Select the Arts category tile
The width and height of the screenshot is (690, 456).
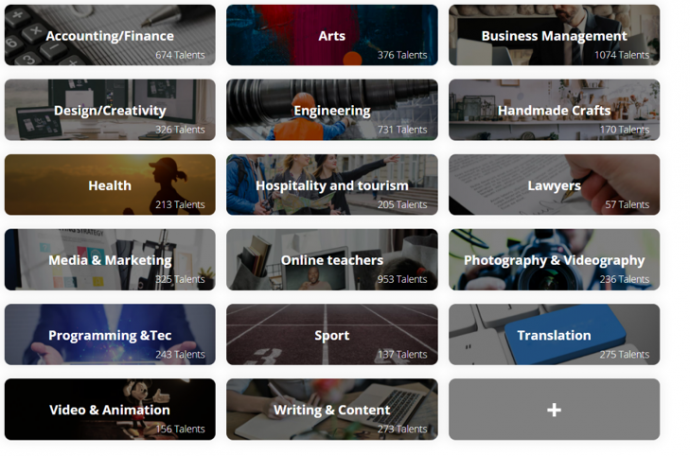click(332, 36)
